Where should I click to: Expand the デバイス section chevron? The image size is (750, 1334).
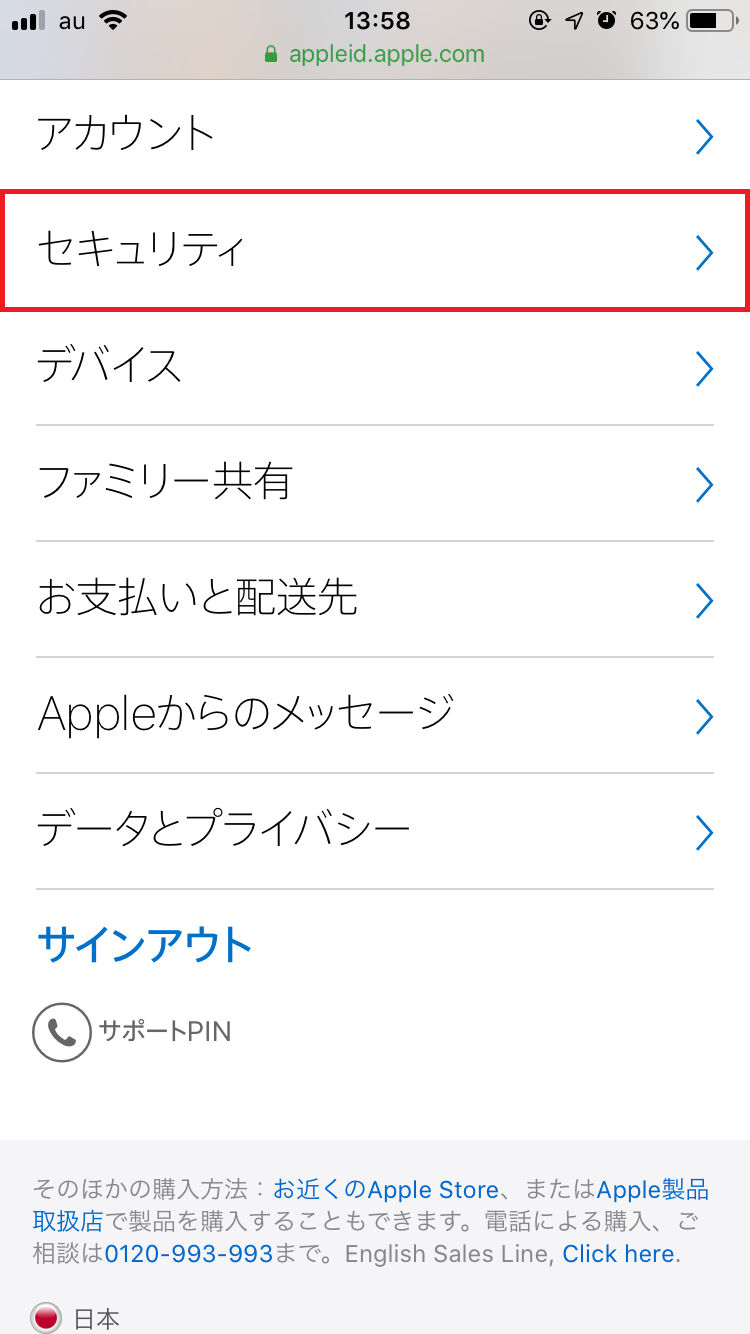point(705,368)
